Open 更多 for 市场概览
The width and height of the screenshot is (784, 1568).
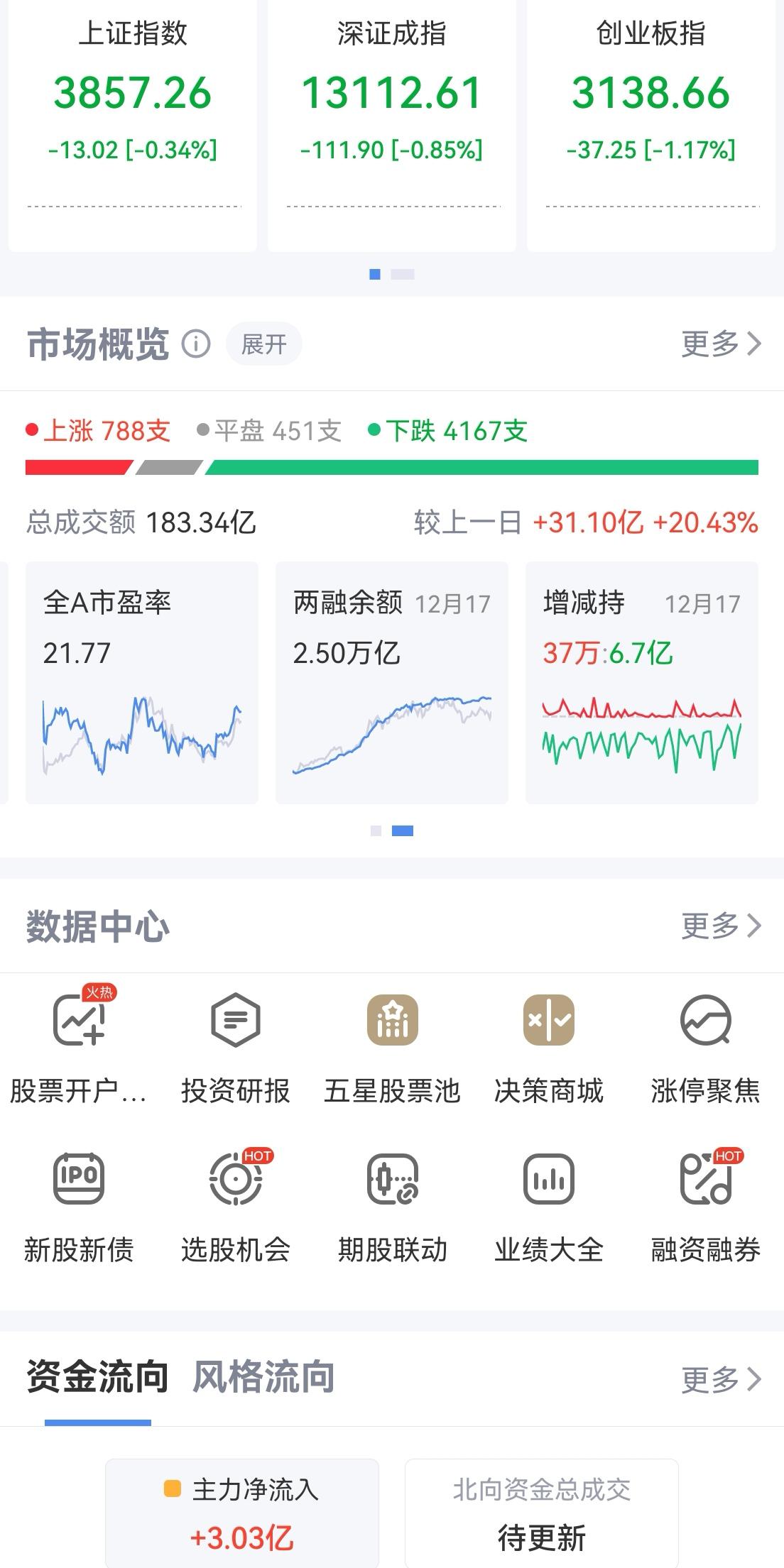point(721,344)
